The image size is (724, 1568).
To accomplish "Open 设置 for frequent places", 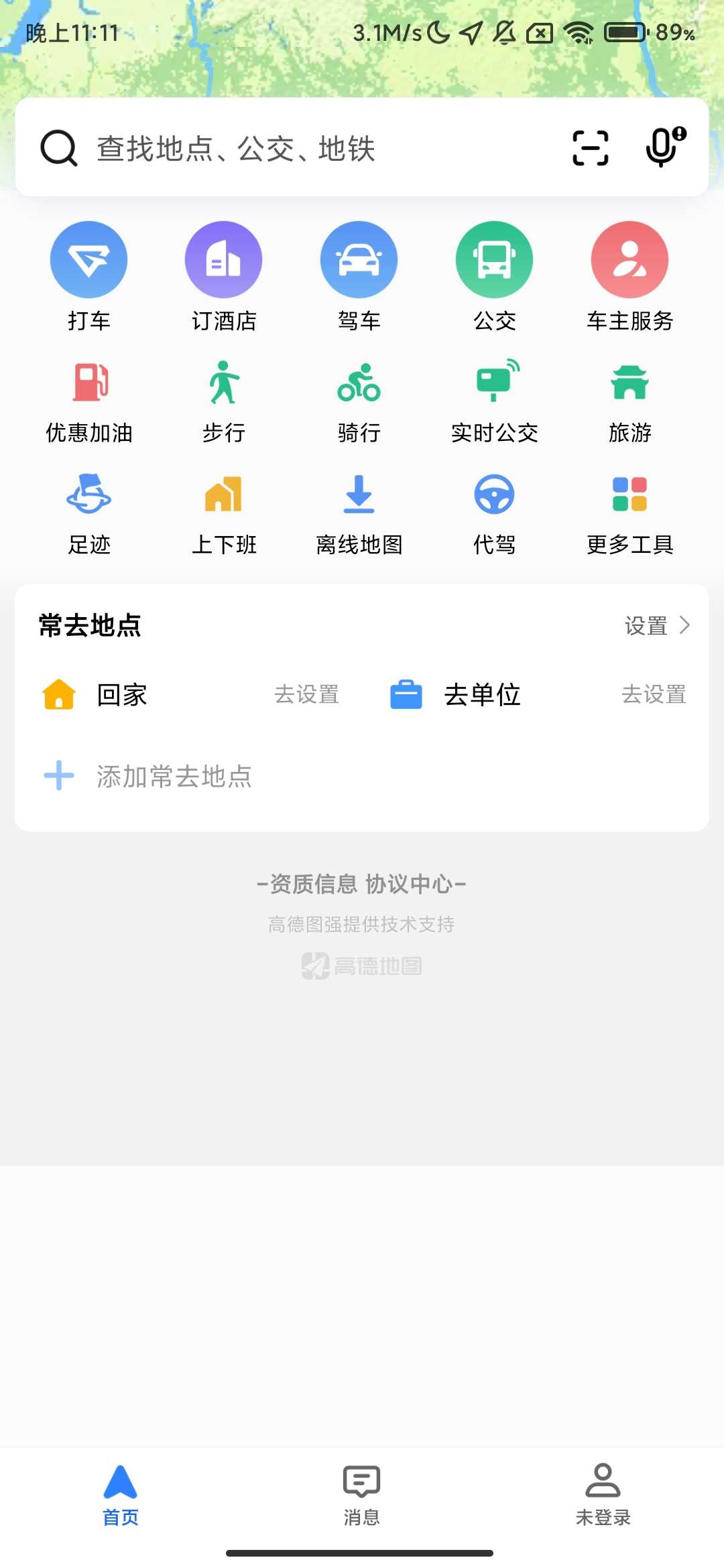I will 656,626.
